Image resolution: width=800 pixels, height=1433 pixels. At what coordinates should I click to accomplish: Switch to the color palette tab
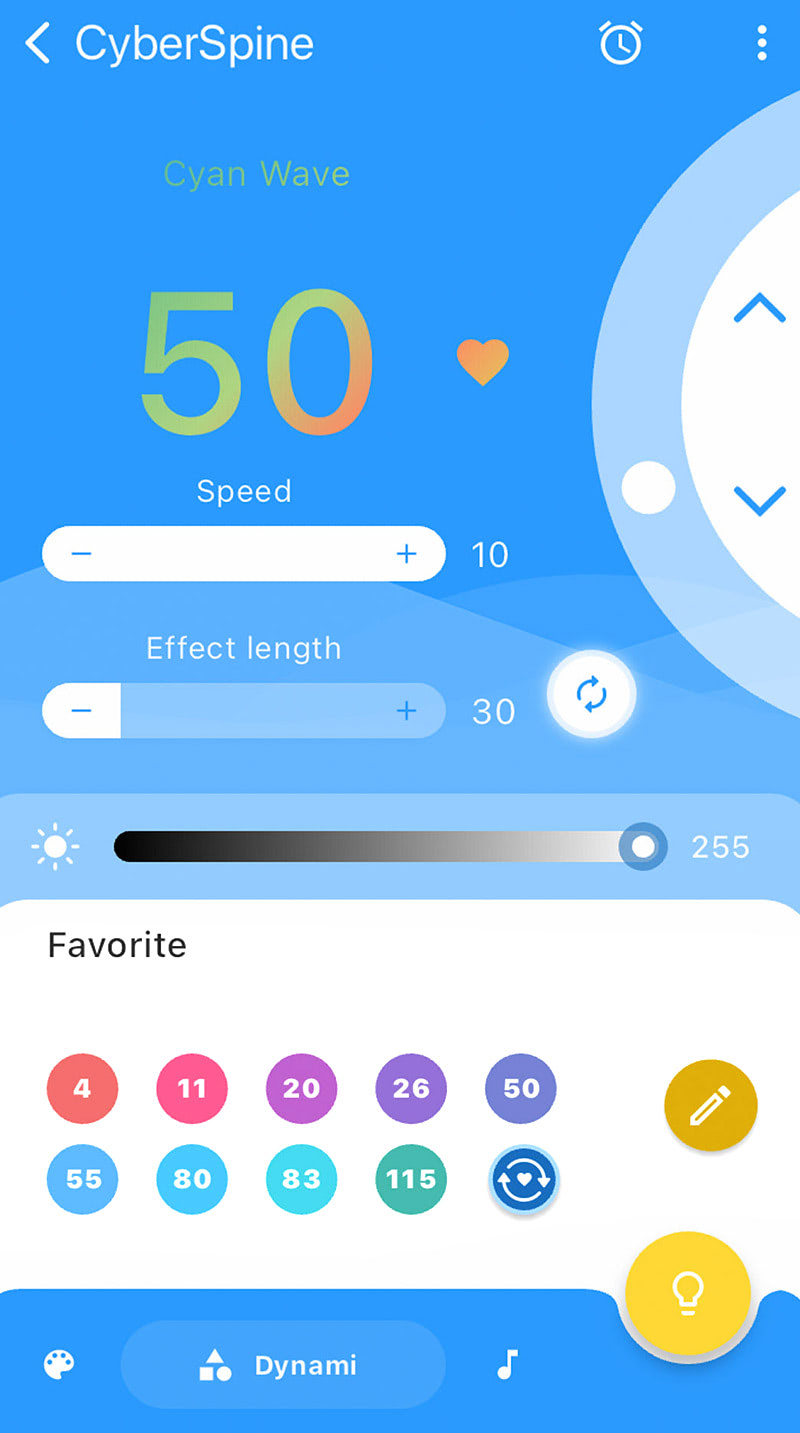click(x=59, y=1365)
